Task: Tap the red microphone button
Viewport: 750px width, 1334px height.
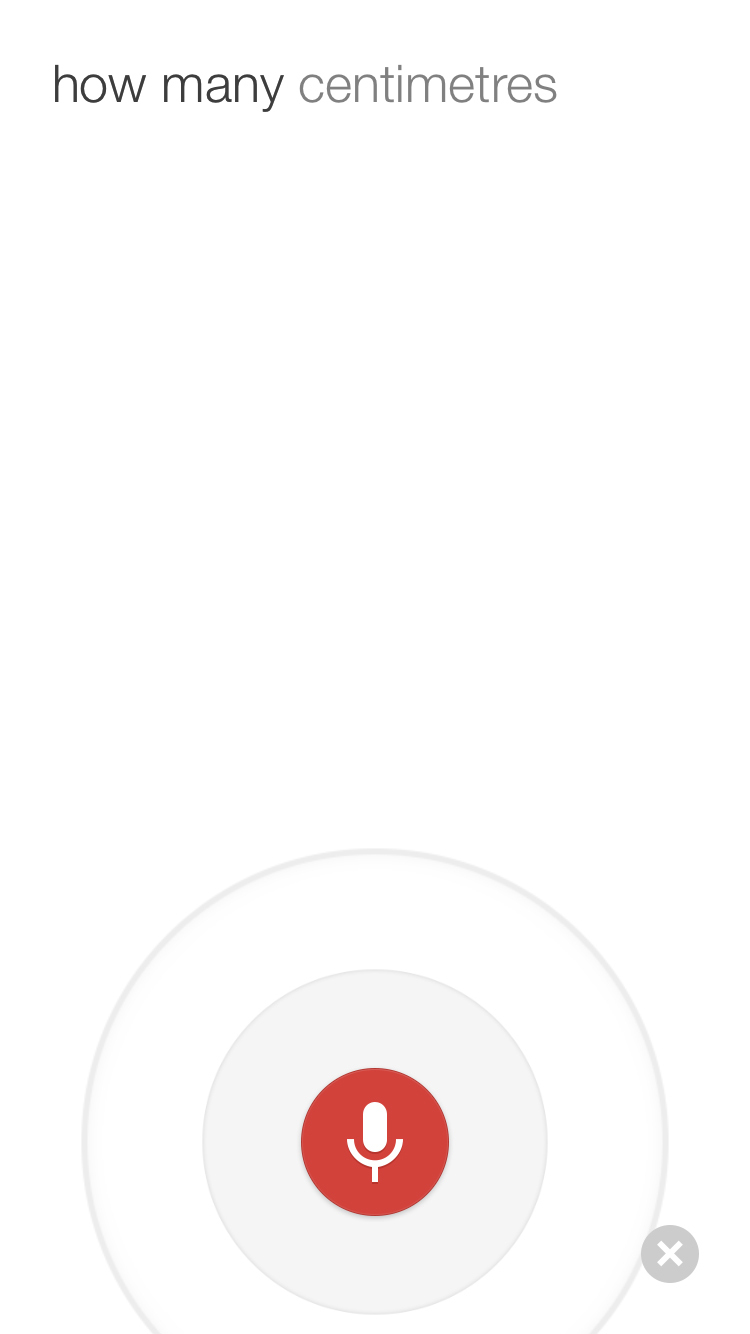Action: 375,1141
